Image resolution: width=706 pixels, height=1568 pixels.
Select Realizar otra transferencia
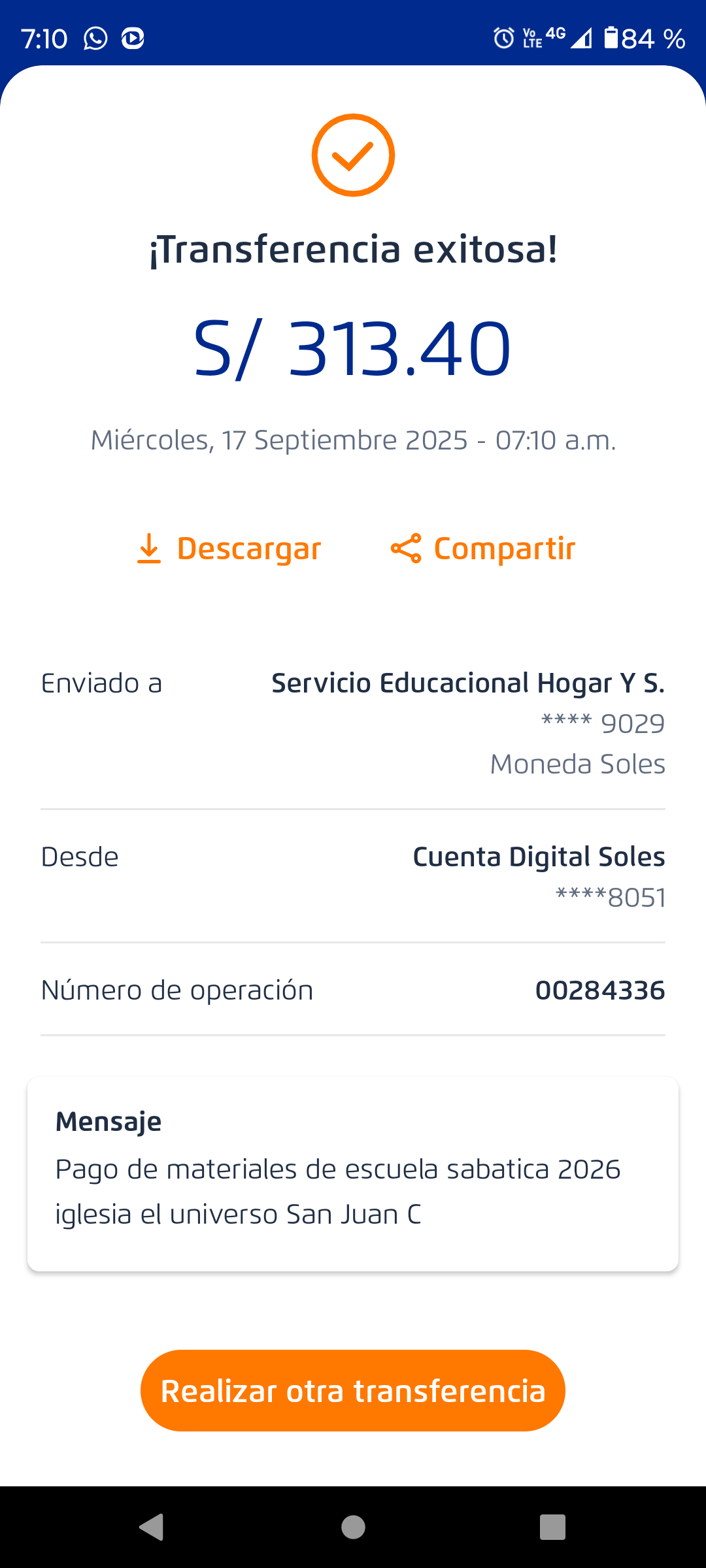pos(353,1390)
